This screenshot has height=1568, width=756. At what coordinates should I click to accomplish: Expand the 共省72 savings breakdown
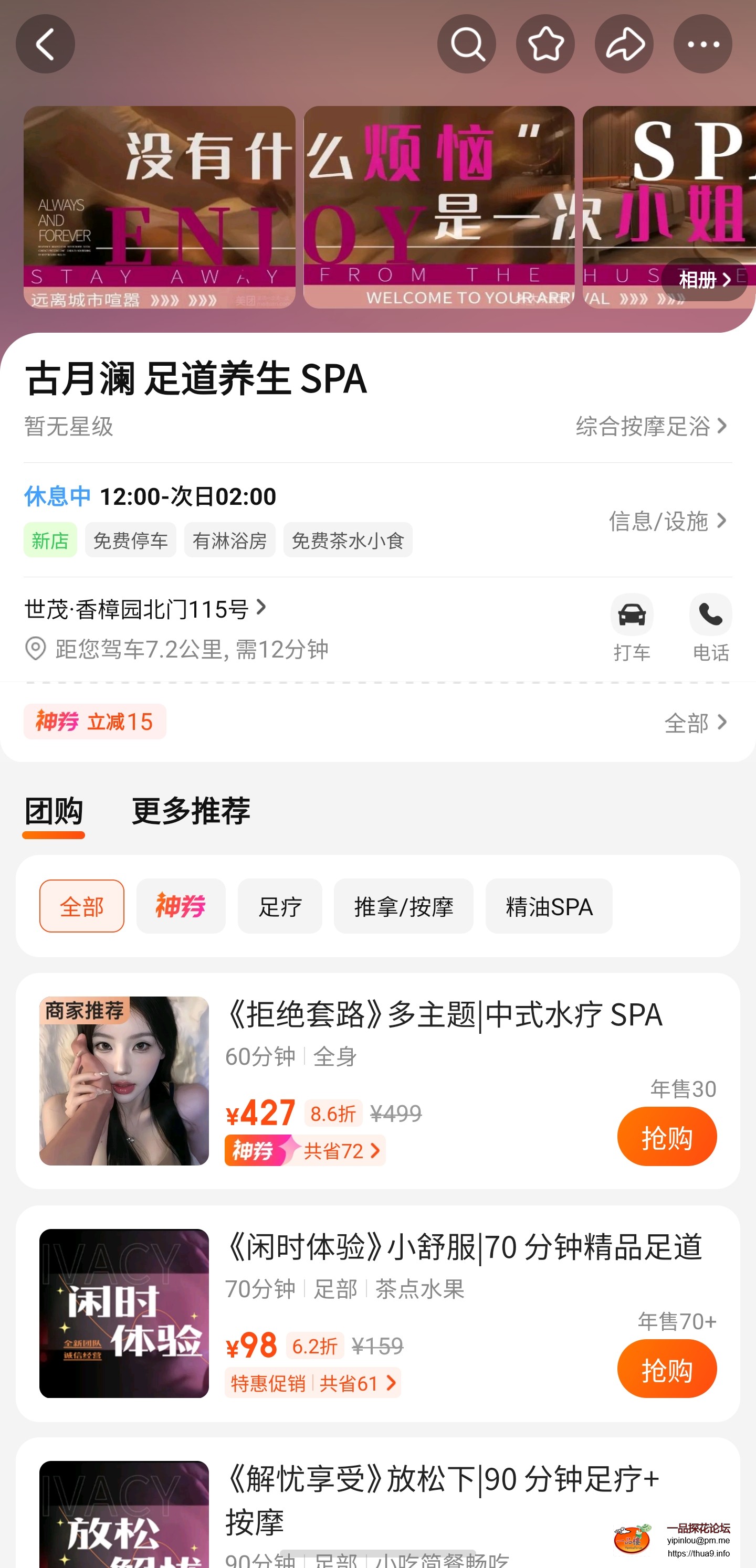click(x=341, y=1150)
